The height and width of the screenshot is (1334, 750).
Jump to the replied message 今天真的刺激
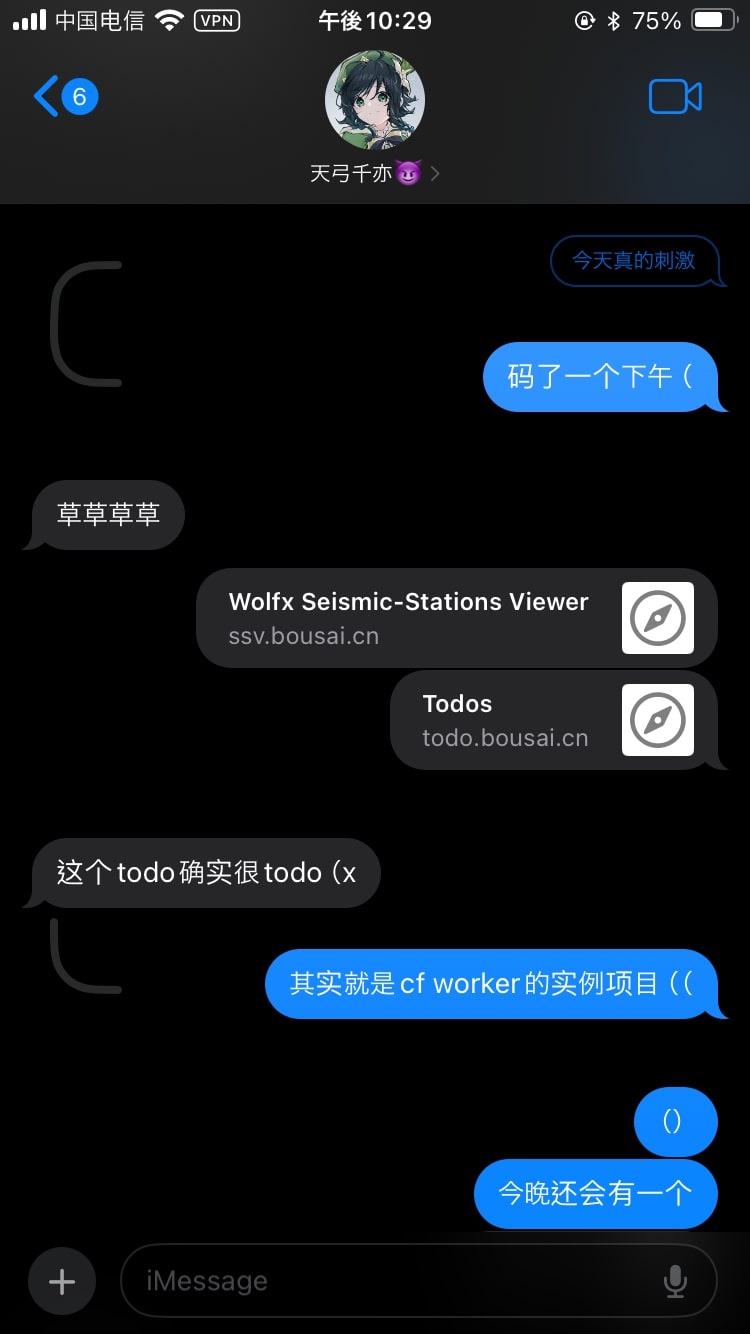coord(634,261)
